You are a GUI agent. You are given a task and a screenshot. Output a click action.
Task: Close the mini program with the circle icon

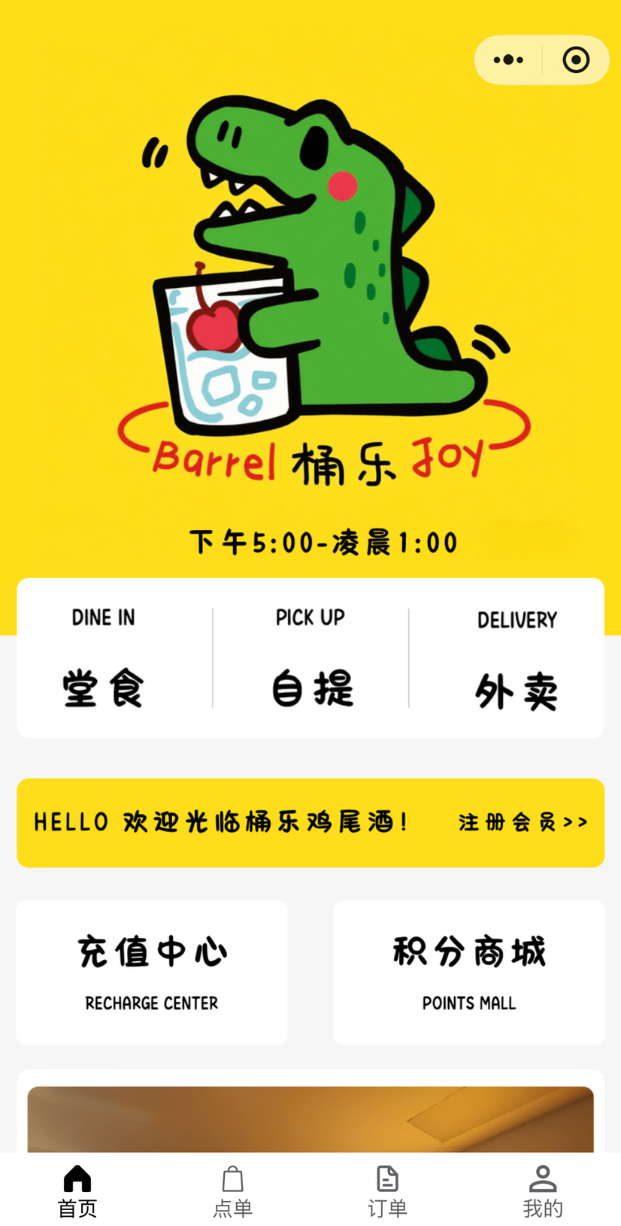576,60
